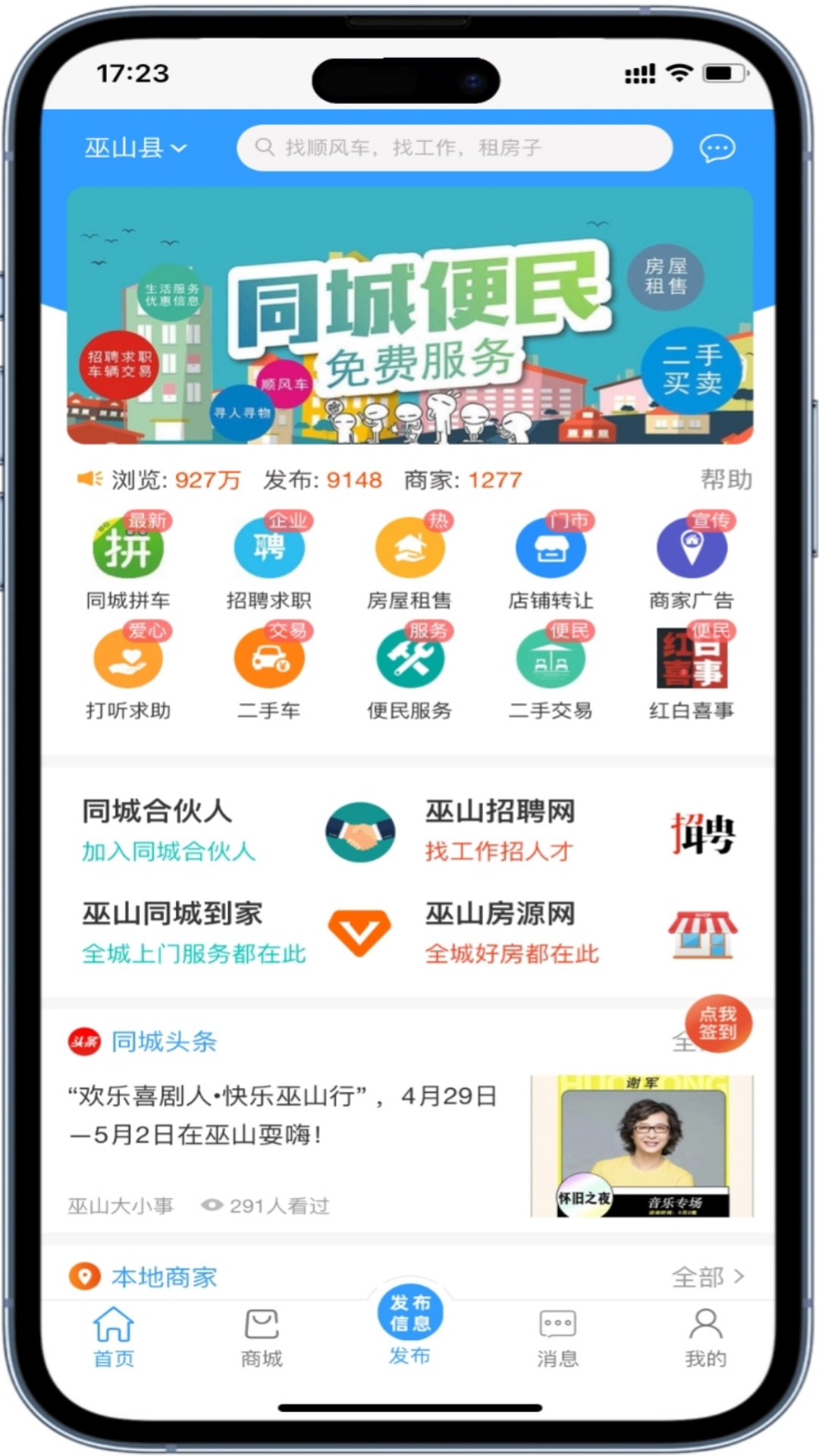Image resolution: width=819 pixels, height=1456 pixels.
Task: Tap the search box for 顺风车 and jobs
Action: [x=453, y=148]
